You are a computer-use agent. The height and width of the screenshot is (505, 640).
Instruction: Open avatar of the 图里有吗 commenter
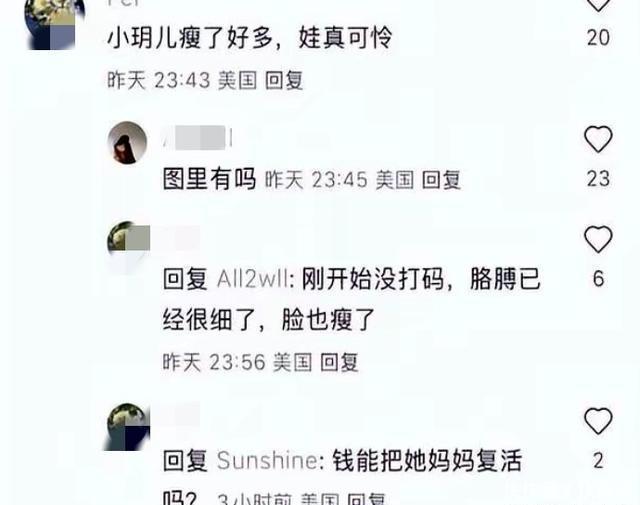point(128,142)
